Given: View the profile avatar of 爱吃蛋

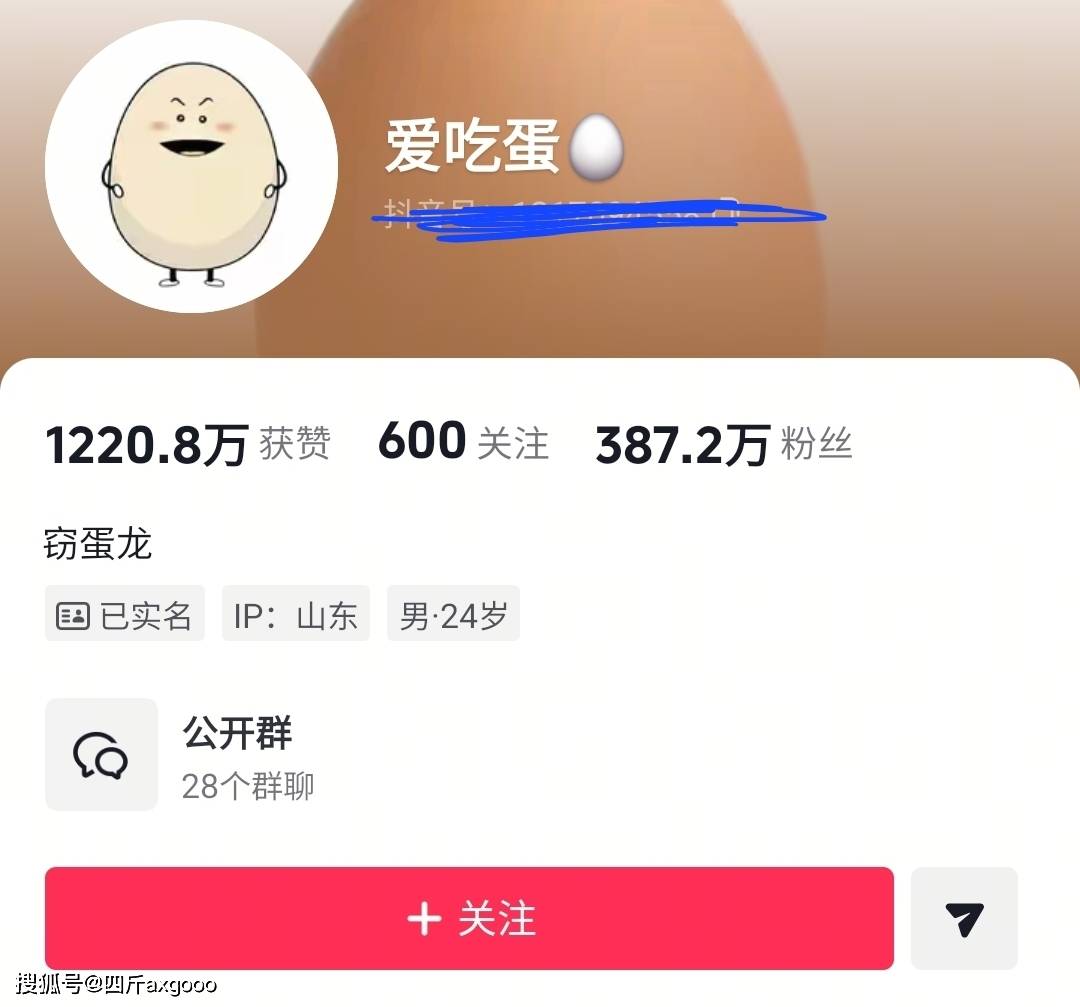Looking at the screenshot, I should [191, 166].
